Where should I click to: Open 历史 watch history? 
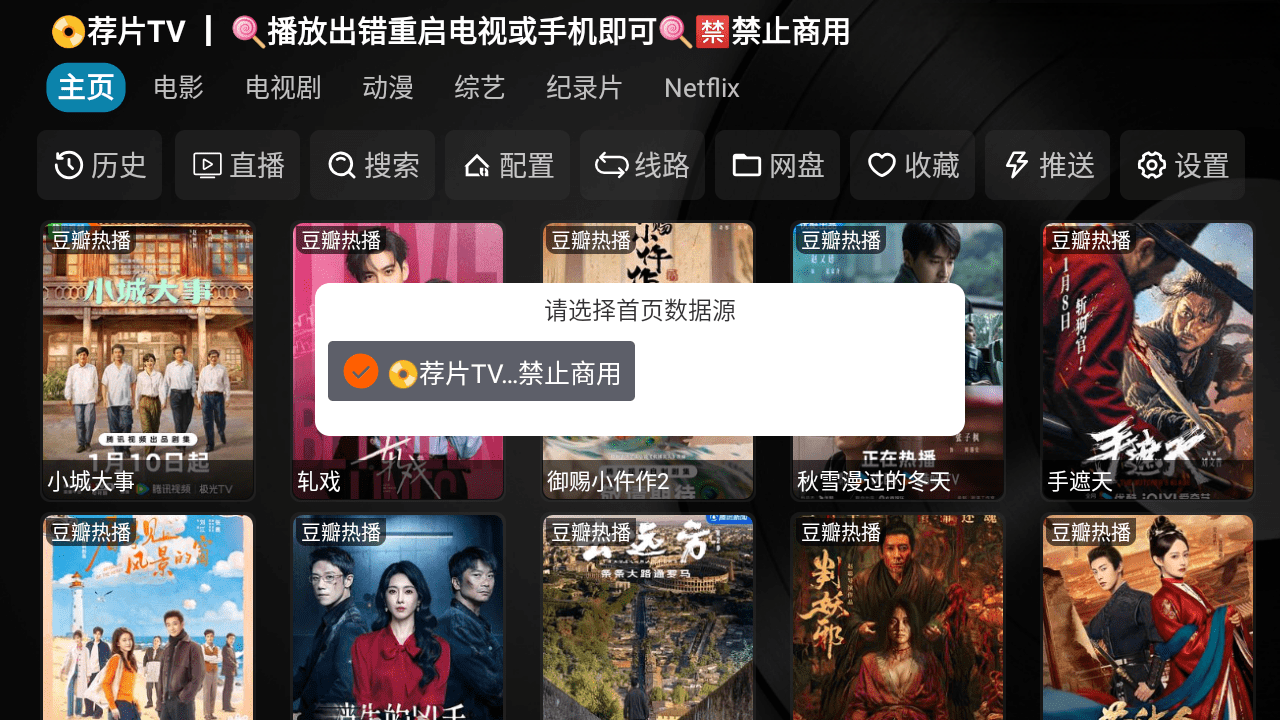coord(100,165)
